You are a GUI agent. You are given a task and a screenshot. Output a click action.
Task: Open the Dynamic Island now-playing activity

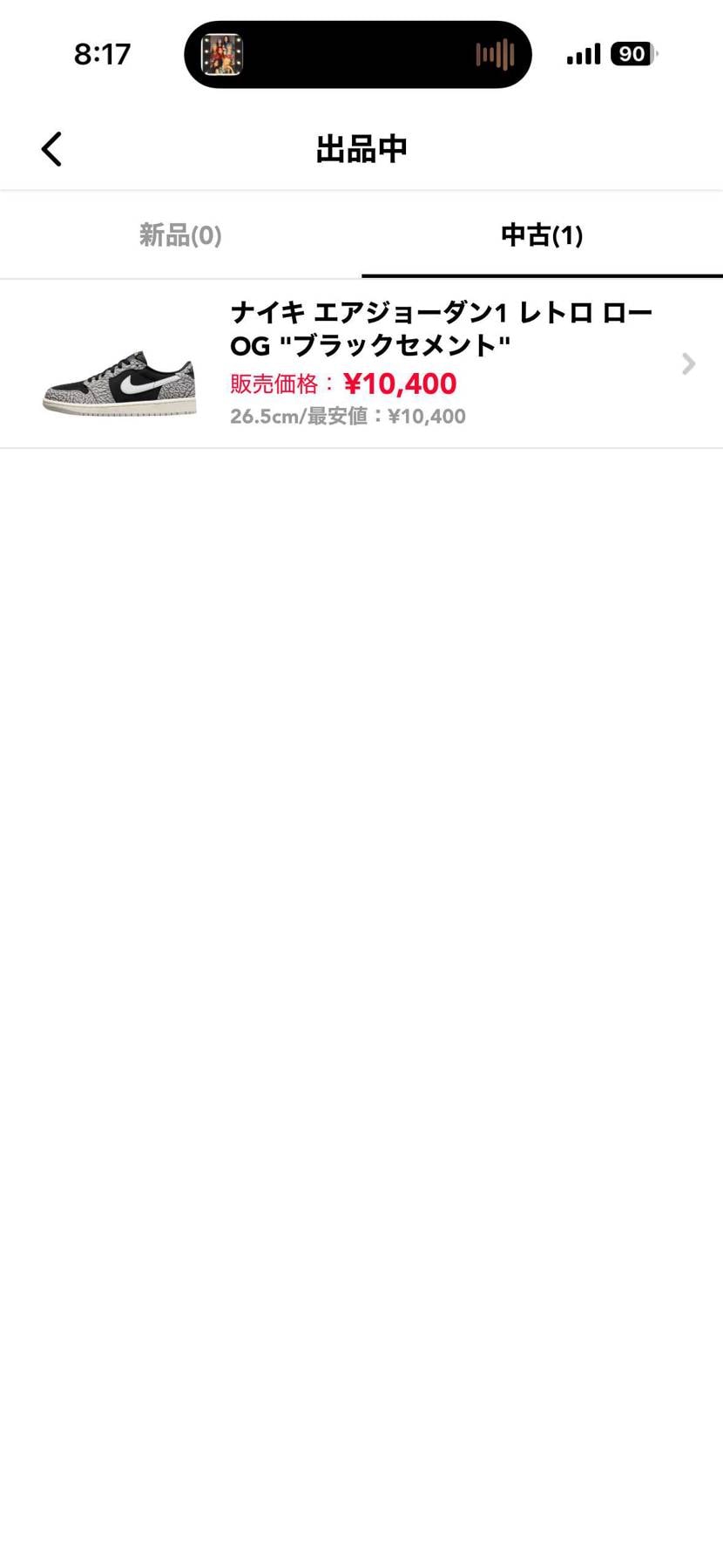357,55
